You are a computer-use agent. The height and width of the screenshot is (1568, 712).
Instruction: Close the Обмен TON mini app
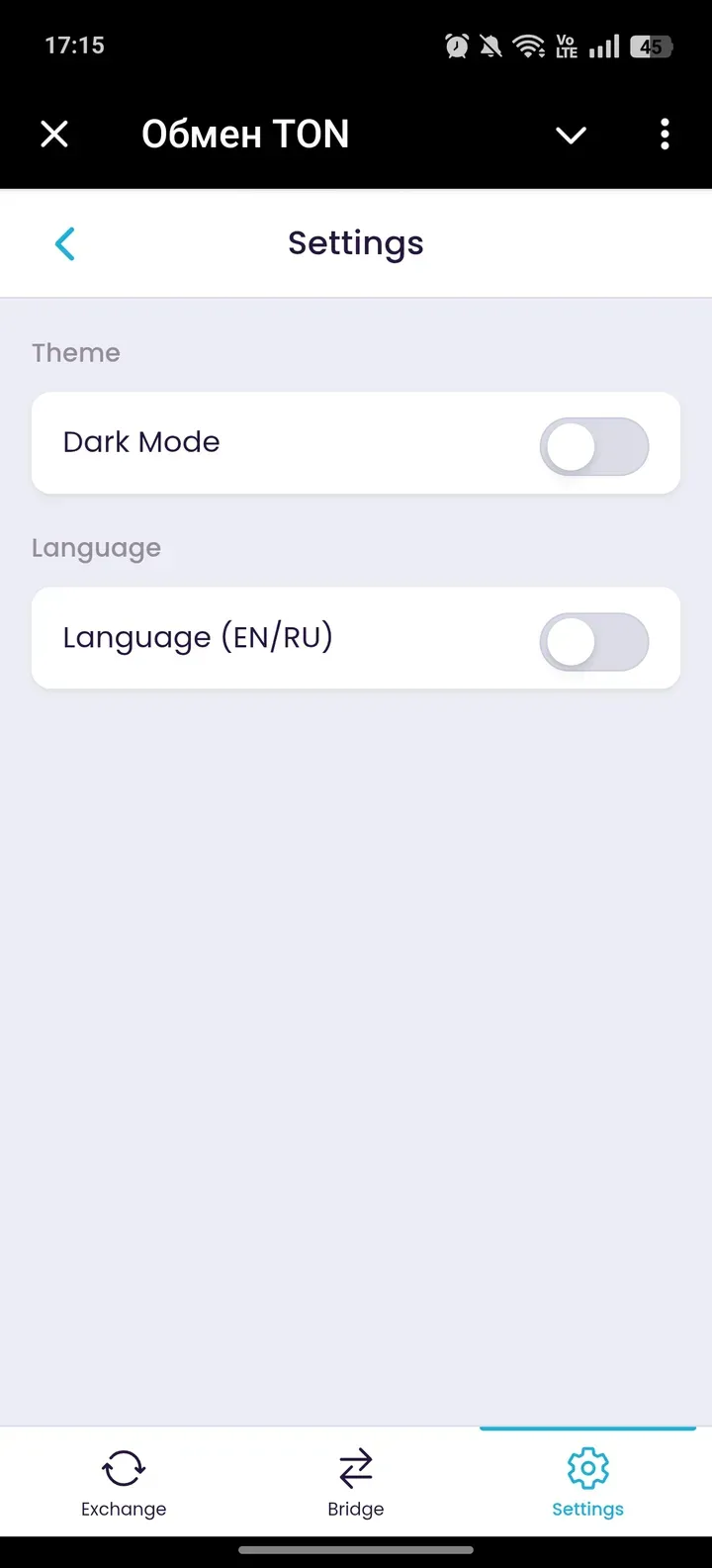[54, 134]
